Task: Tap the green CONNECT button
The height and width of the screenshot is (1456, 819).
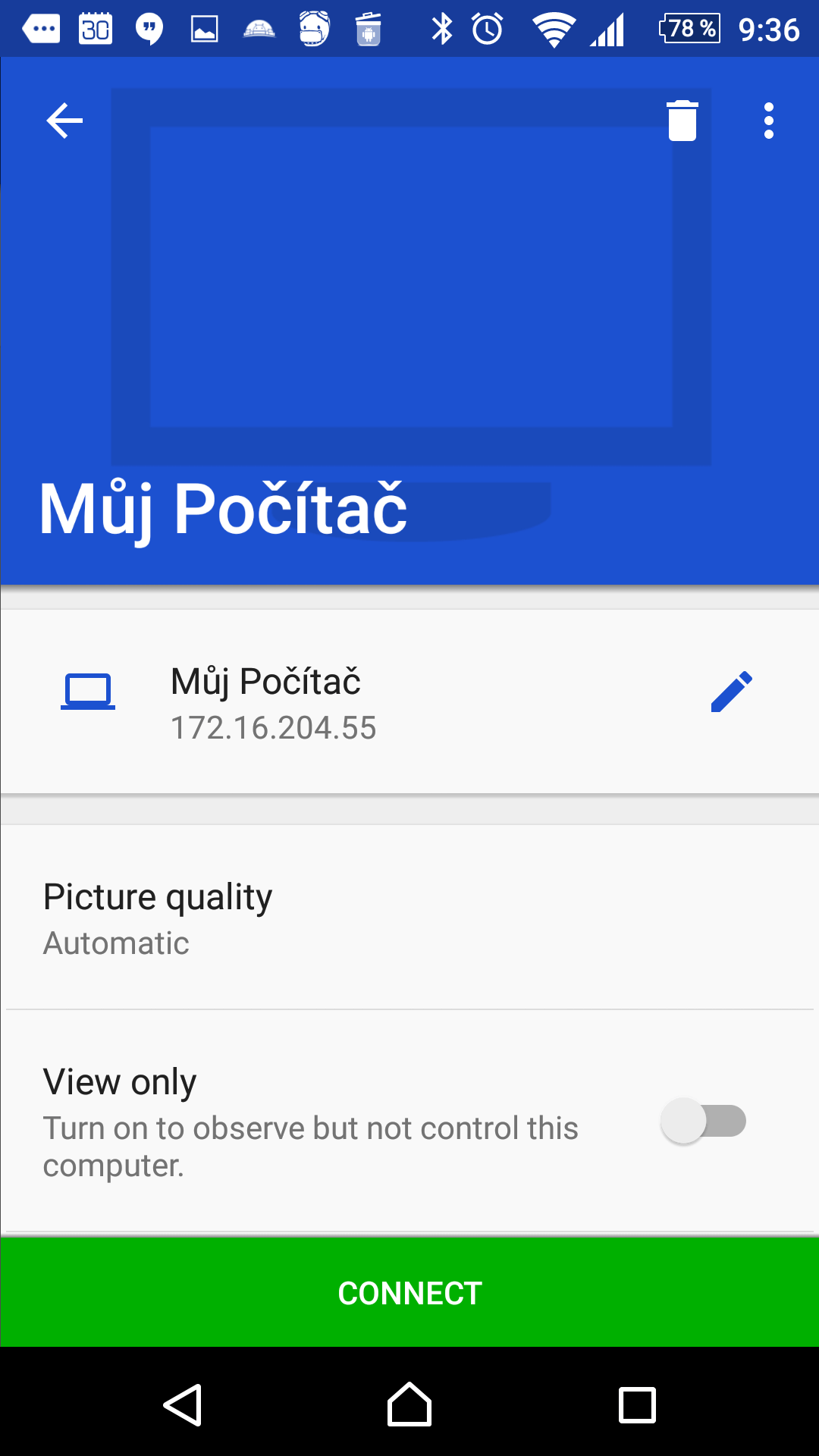Action: click(x=409, y=1292)
